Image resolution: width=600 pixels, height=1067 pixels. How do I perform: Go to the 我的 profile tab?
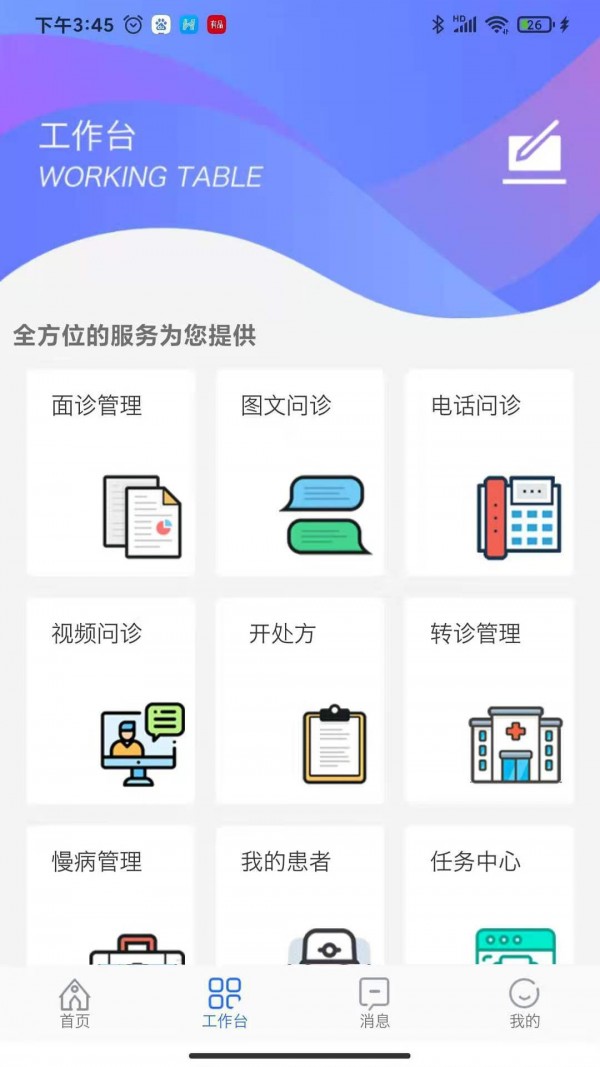pyautogui.click(x=524, y=1003)
